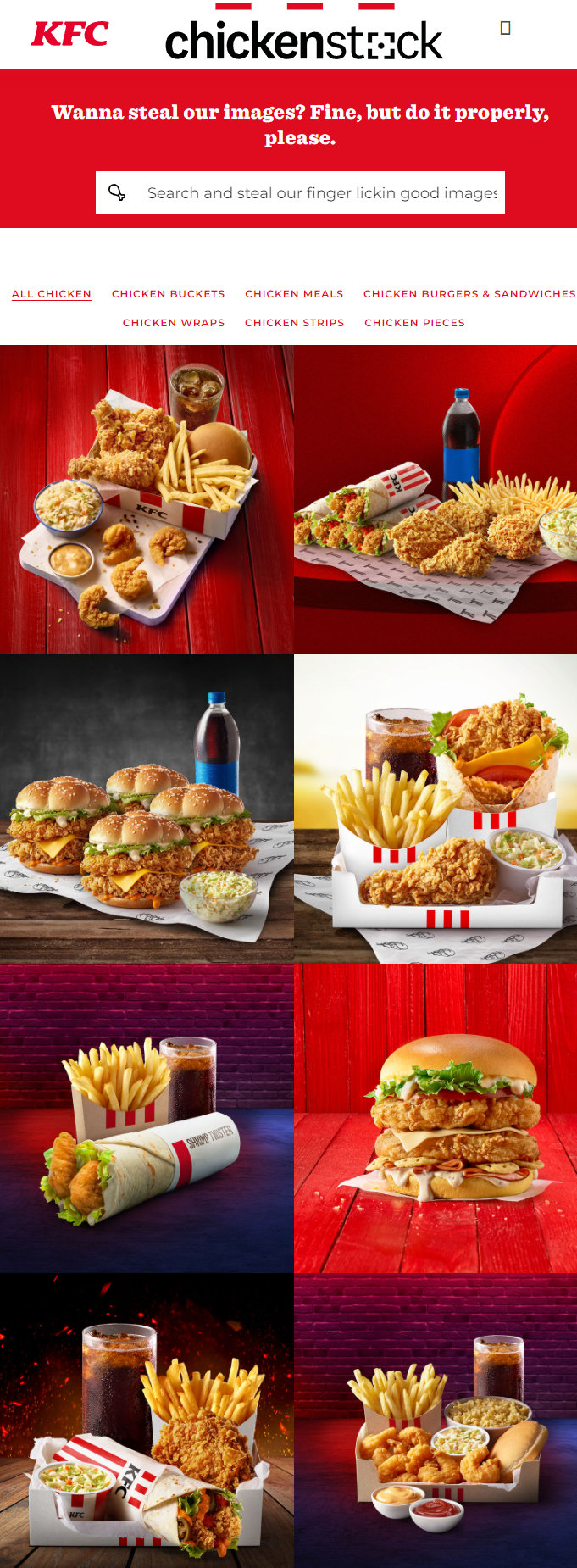
Task: Open the top-right menu icon
Action: (x=505, y=29)
